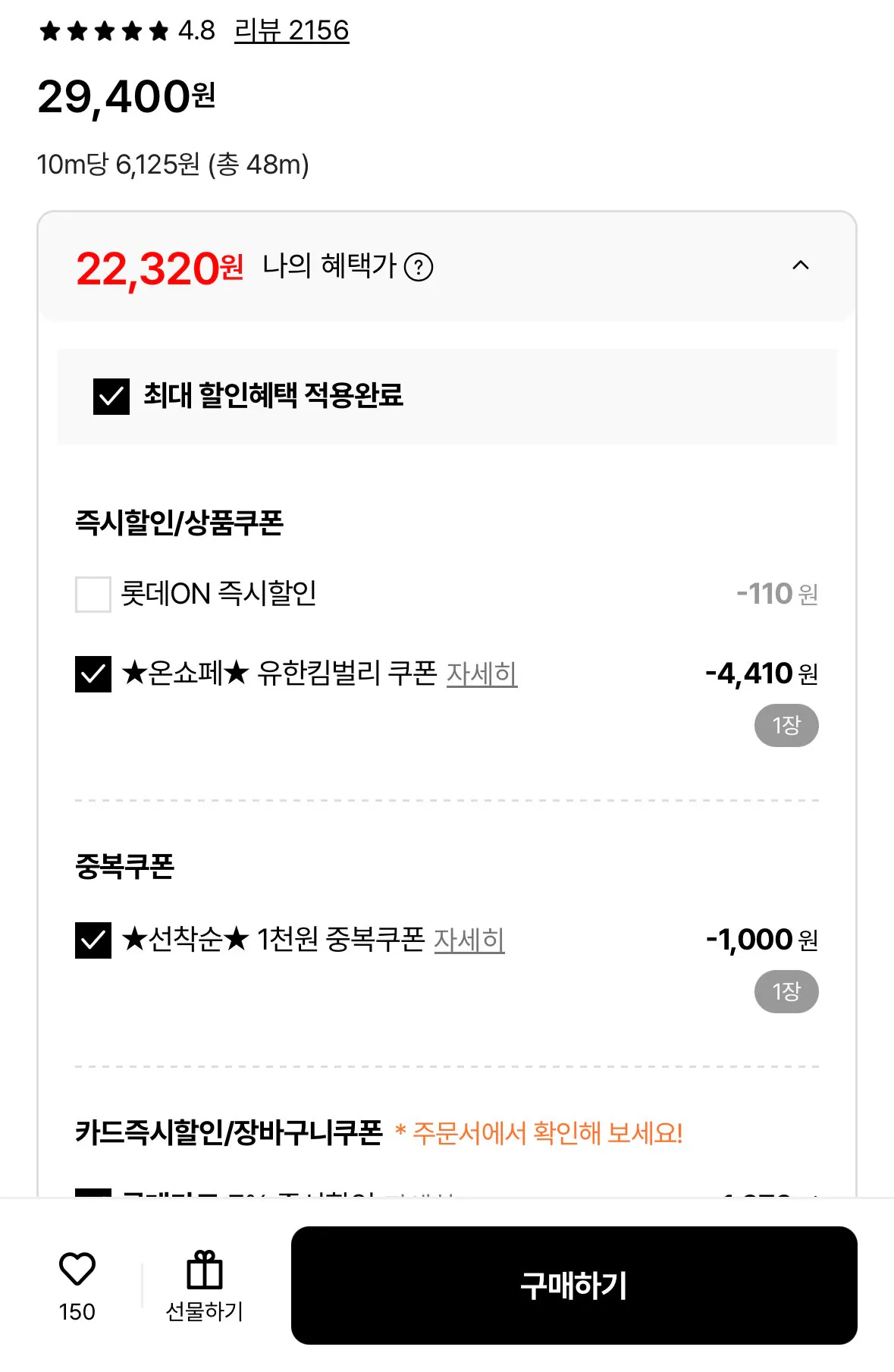This screenshot has width=894, height=1372.
Task: Uncheck ★온쇼페★ 유한킴벌리 쿠폰
Action: [x=93, y=673]
